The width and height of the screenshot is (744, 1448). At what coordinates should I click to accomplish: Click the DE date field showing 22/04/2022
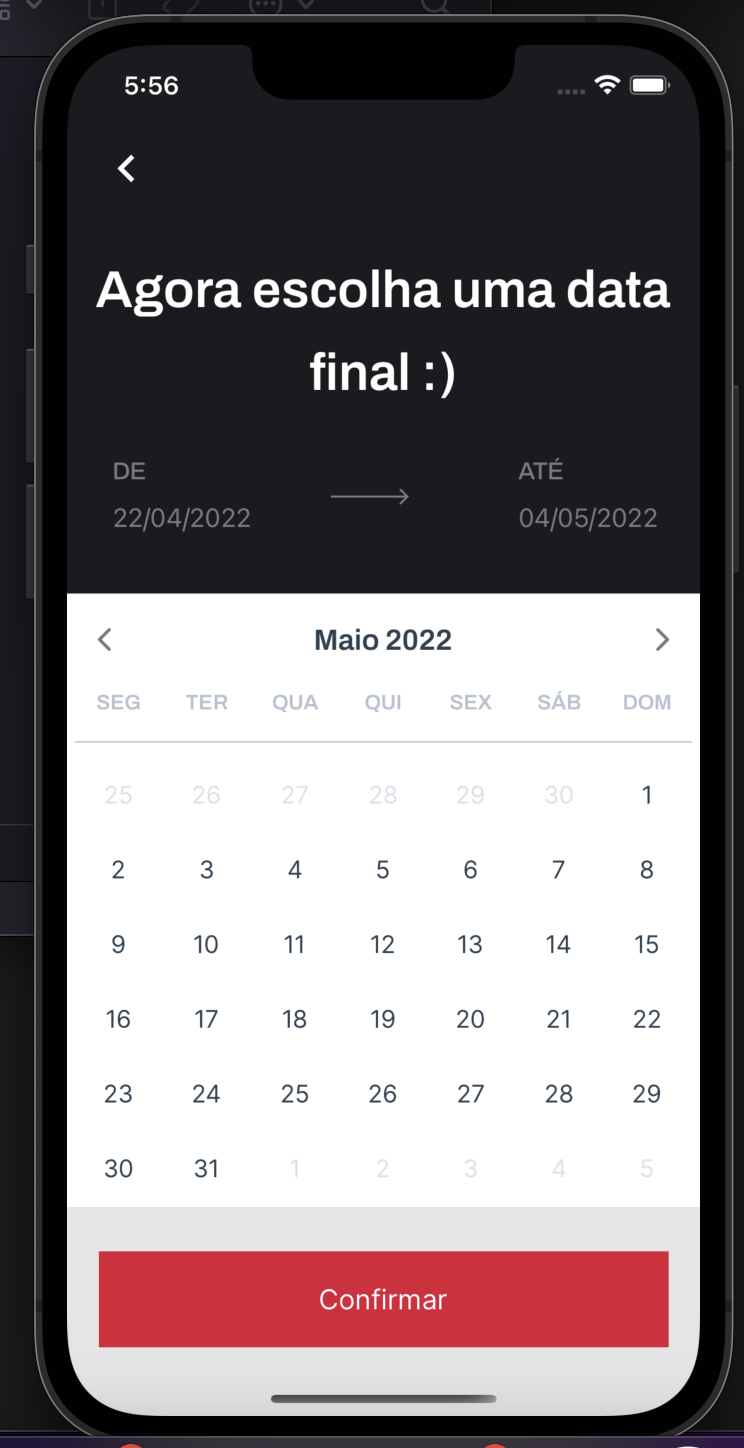(182, 518)
